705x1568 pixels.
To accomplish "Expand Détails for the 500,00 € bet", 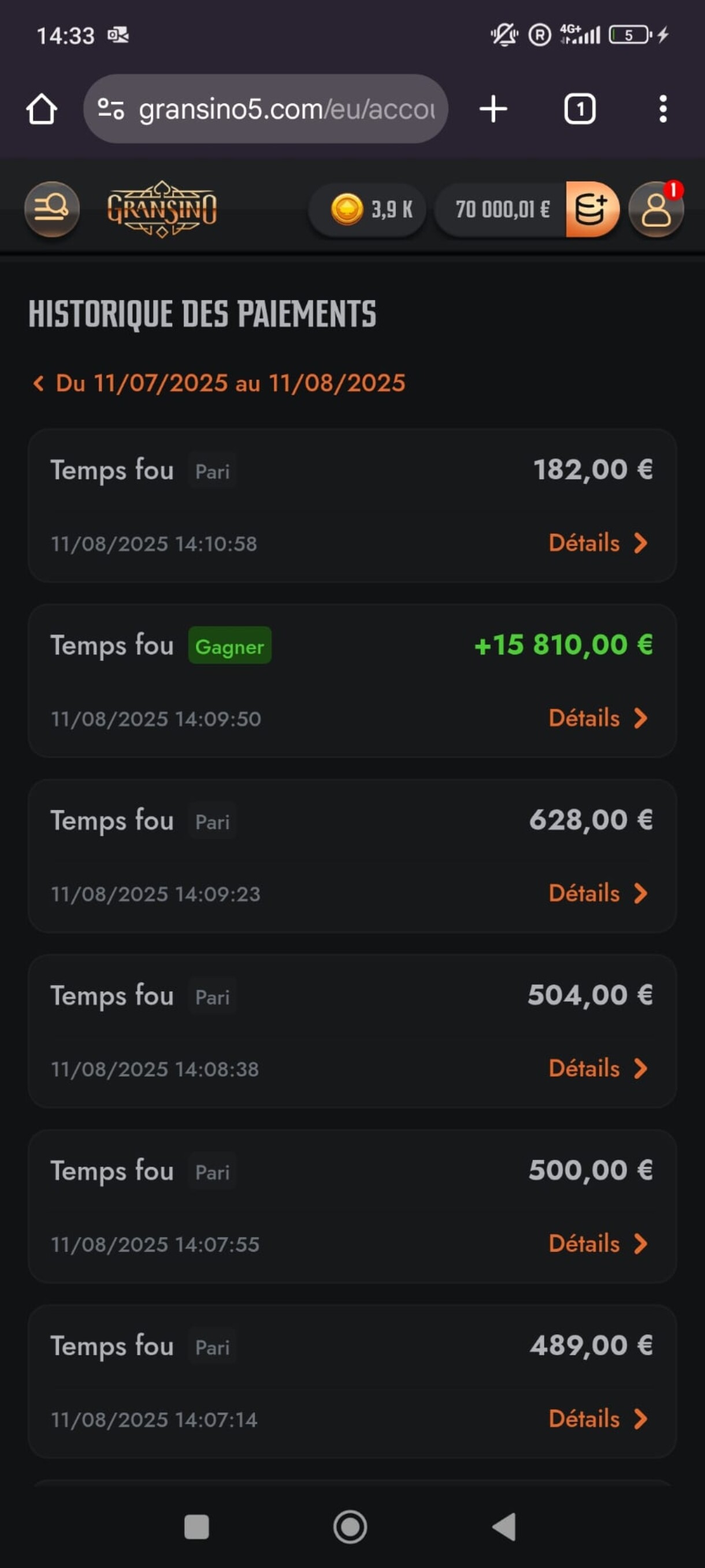I will 598,1244.
